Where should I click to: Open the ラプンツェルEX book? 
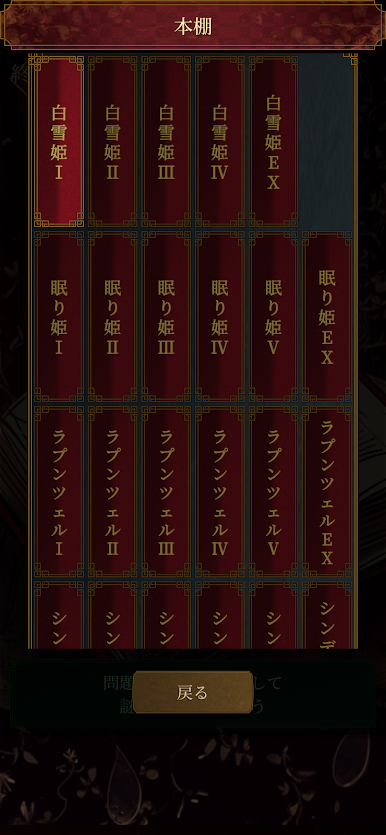327,492
